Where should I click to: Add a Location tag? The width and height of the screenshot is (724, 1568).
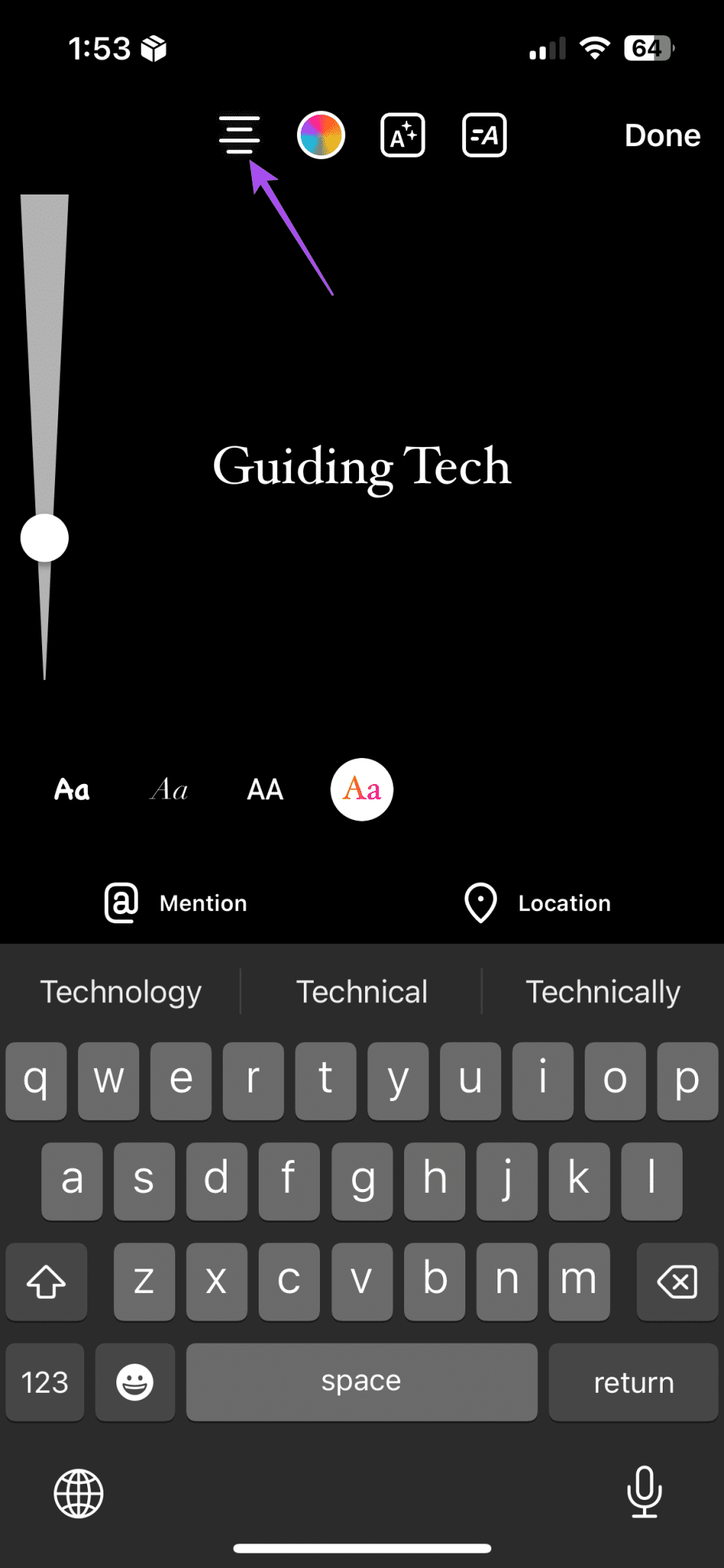click(x=536, y=903)
